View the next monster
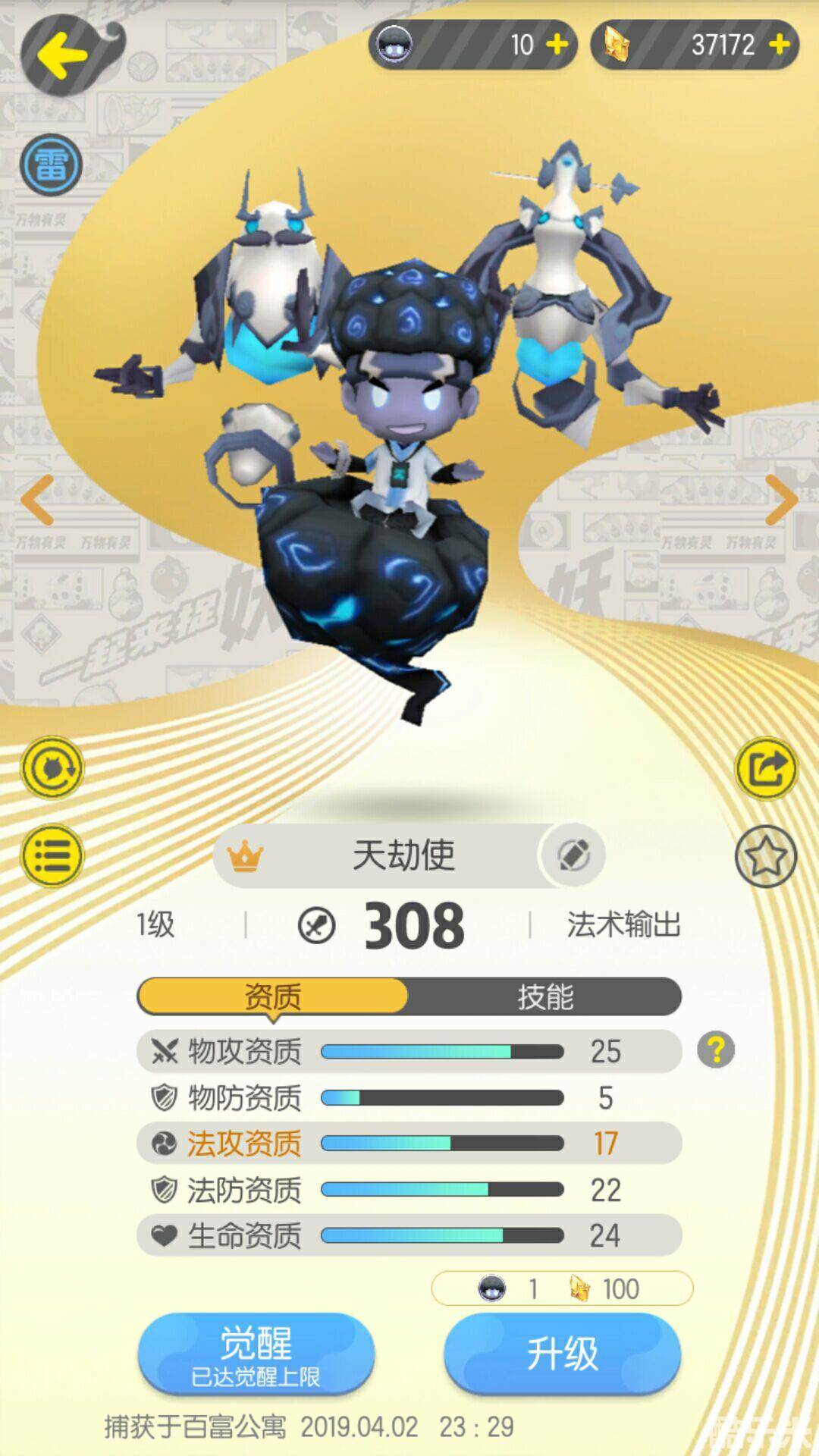819x1456 pixels. (x=781, y=500)
